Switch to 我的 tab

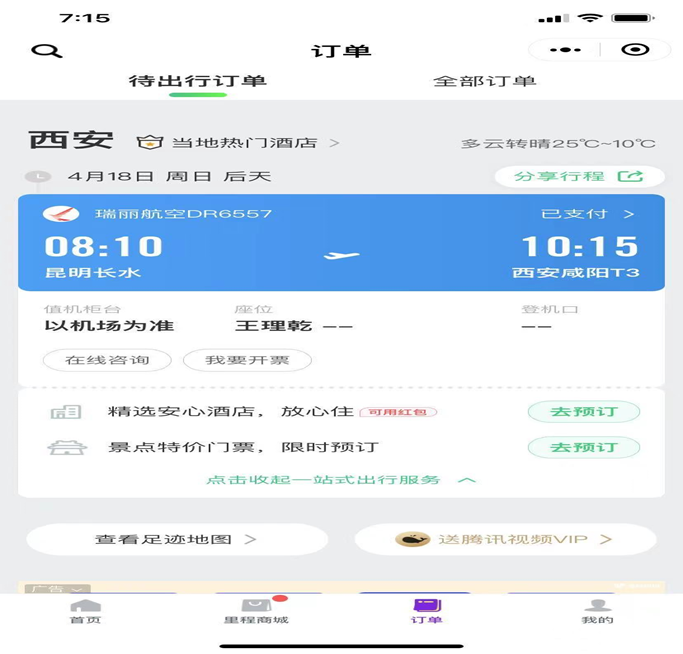pos(597,611)
